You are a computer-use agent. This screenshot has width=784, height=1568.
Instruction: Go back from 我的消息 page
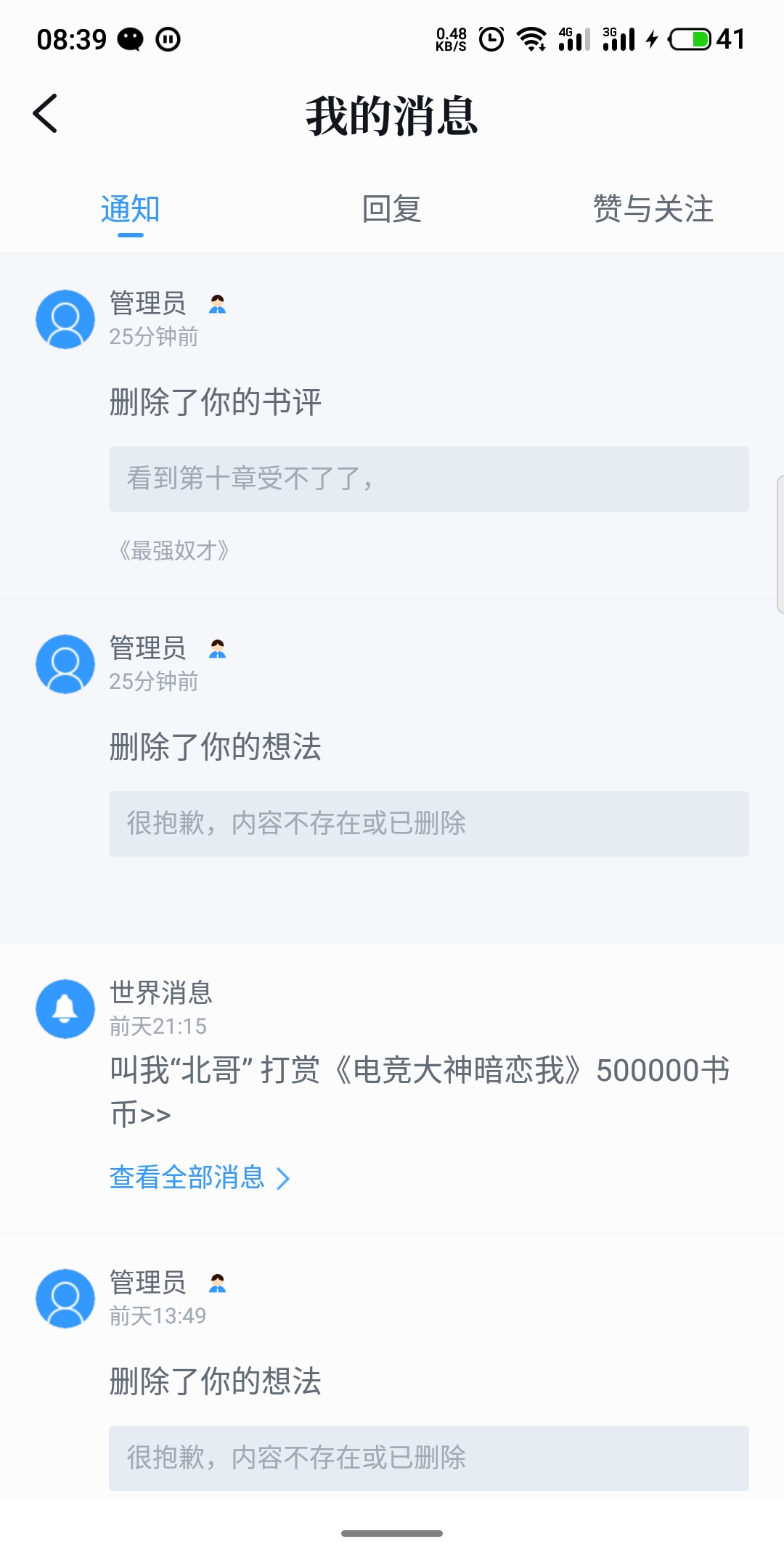coord(45,114)
